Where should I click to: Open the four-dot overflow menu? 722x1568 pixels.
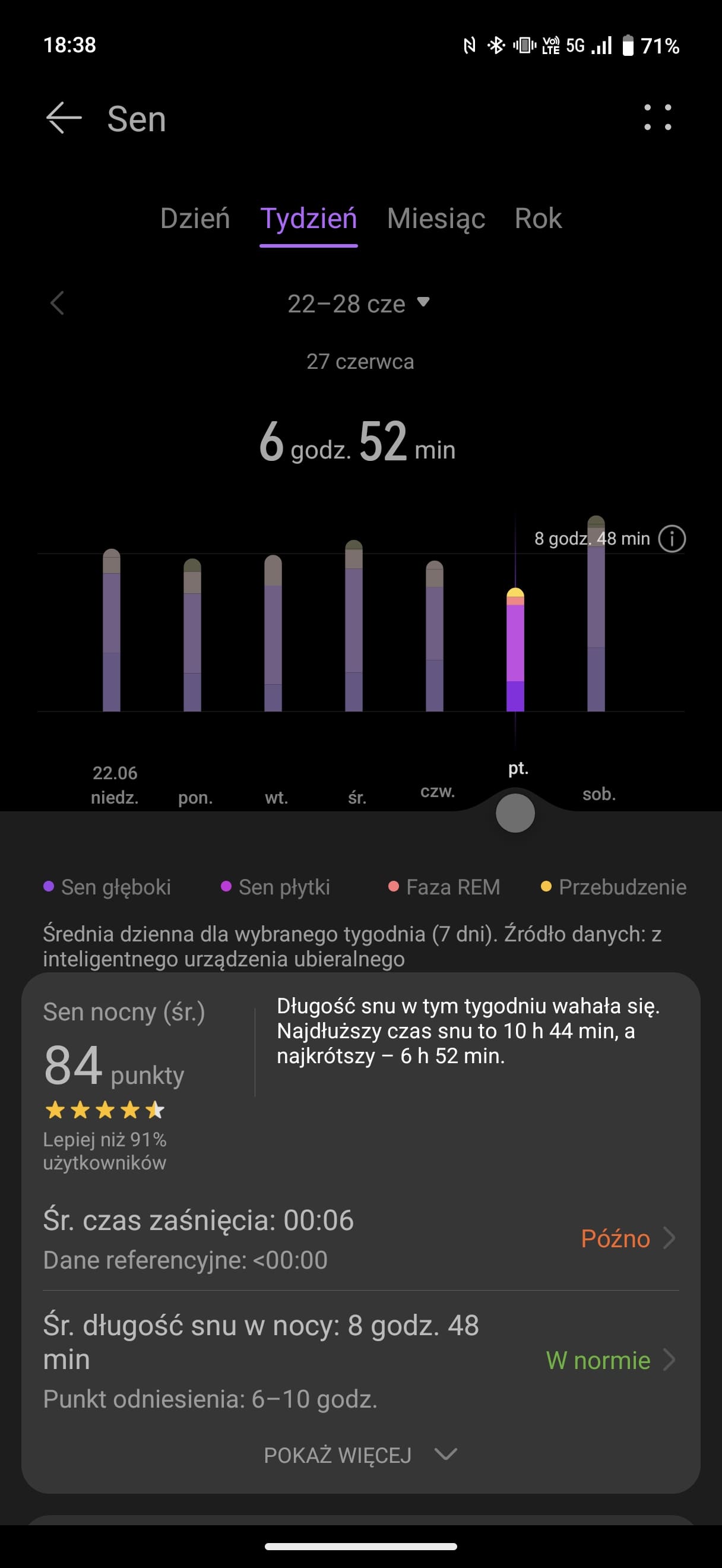coord(657,118)
